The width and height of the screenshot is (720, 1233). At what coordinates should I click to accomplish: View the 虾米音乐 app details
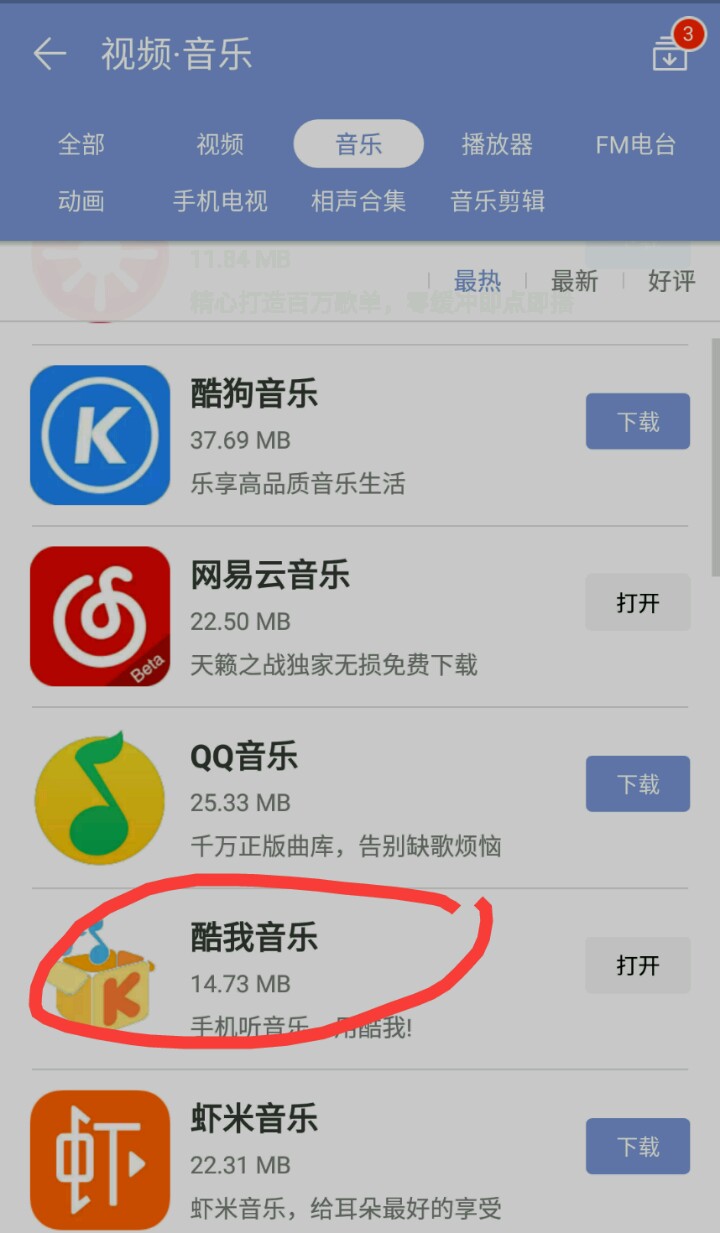tap(300, 1160)
